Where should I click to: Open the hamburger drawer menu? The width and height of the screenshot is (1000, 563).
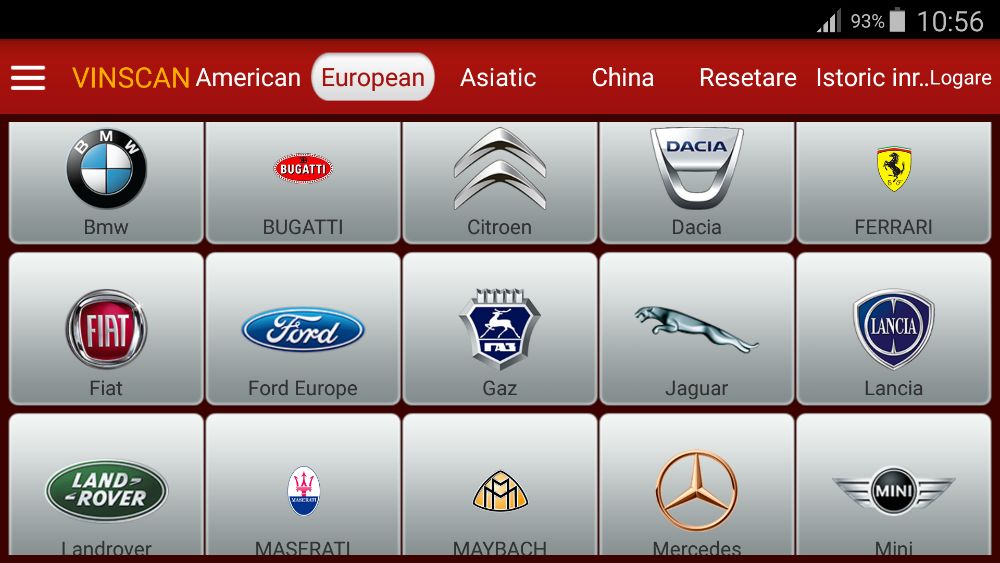click(x=28, y=78)
